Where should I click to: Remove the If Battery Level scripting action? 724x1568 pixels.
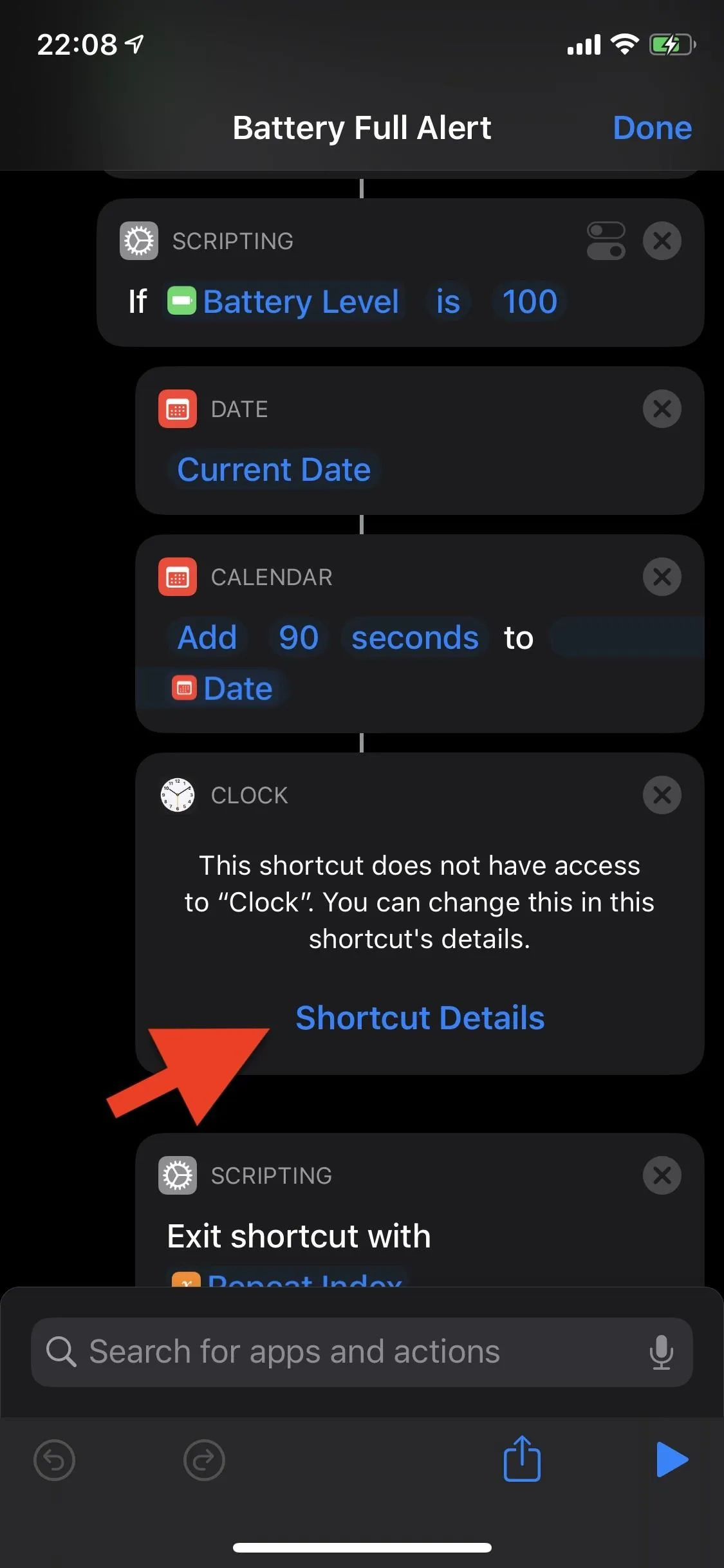tap(662, 241)
